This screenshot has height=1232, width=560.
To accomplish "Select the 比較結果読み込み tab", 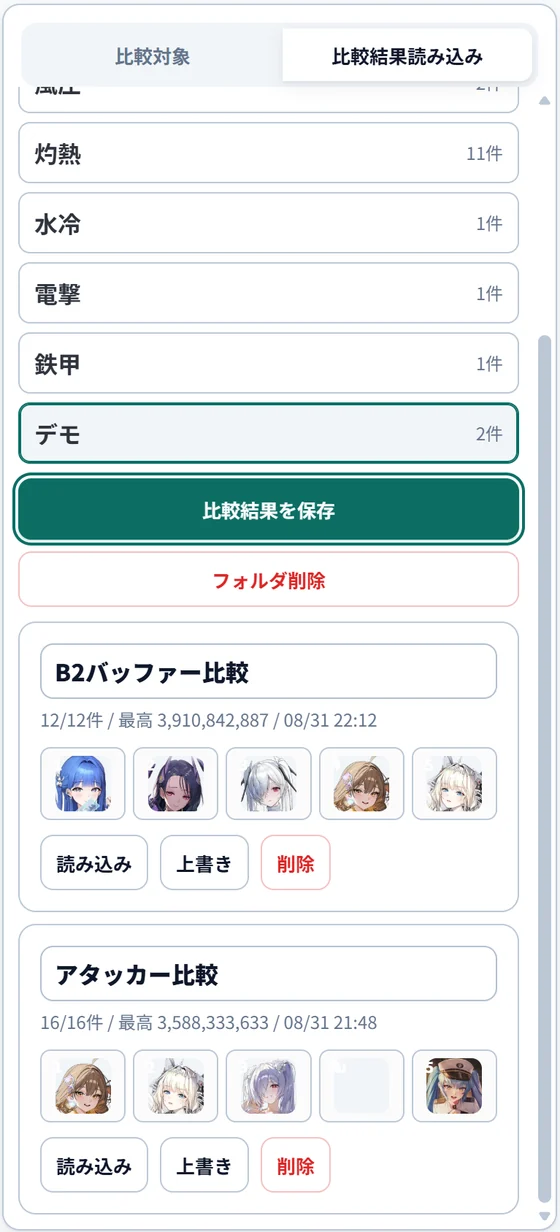I will (x=407, y=56).
